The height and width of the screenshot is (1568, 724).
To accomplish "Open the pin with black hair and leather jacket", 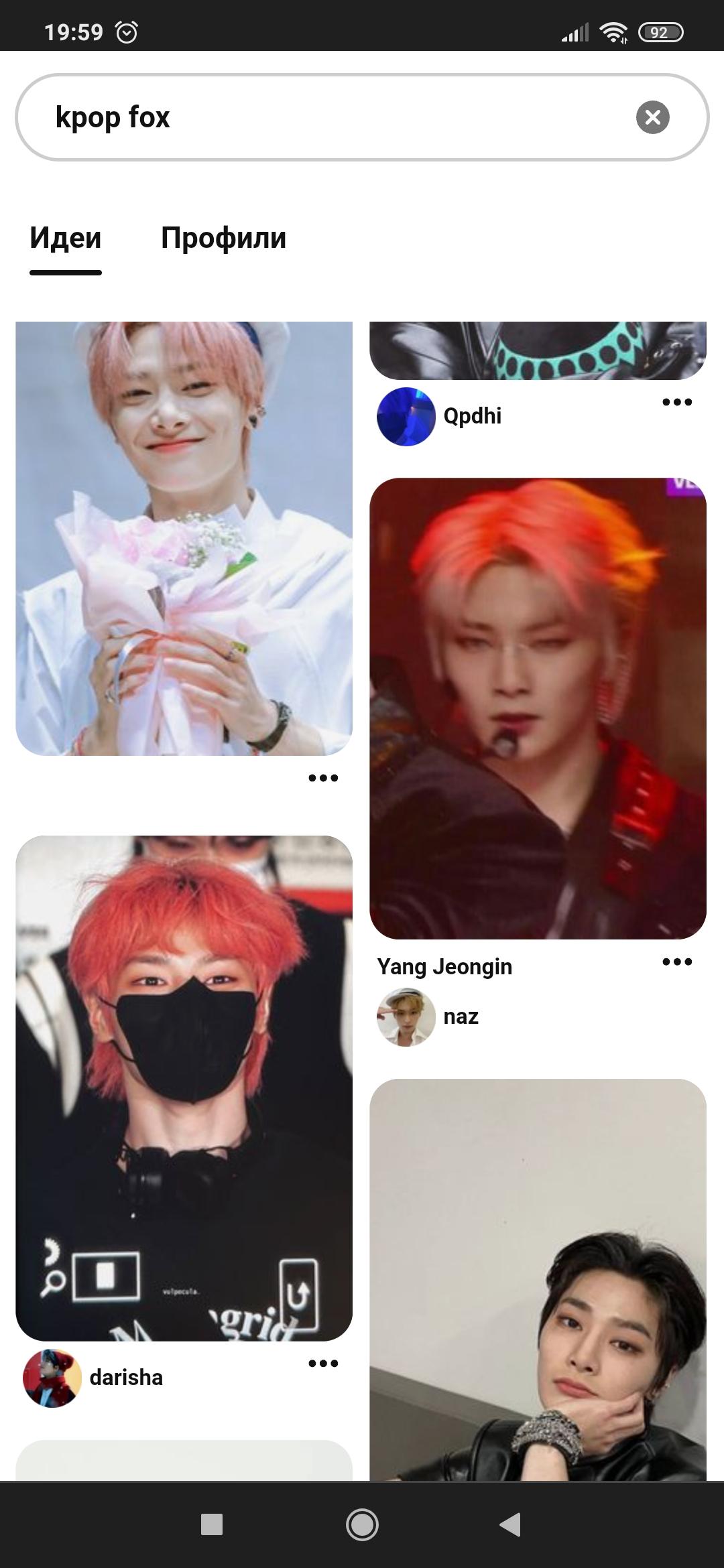I will 538,1280.
